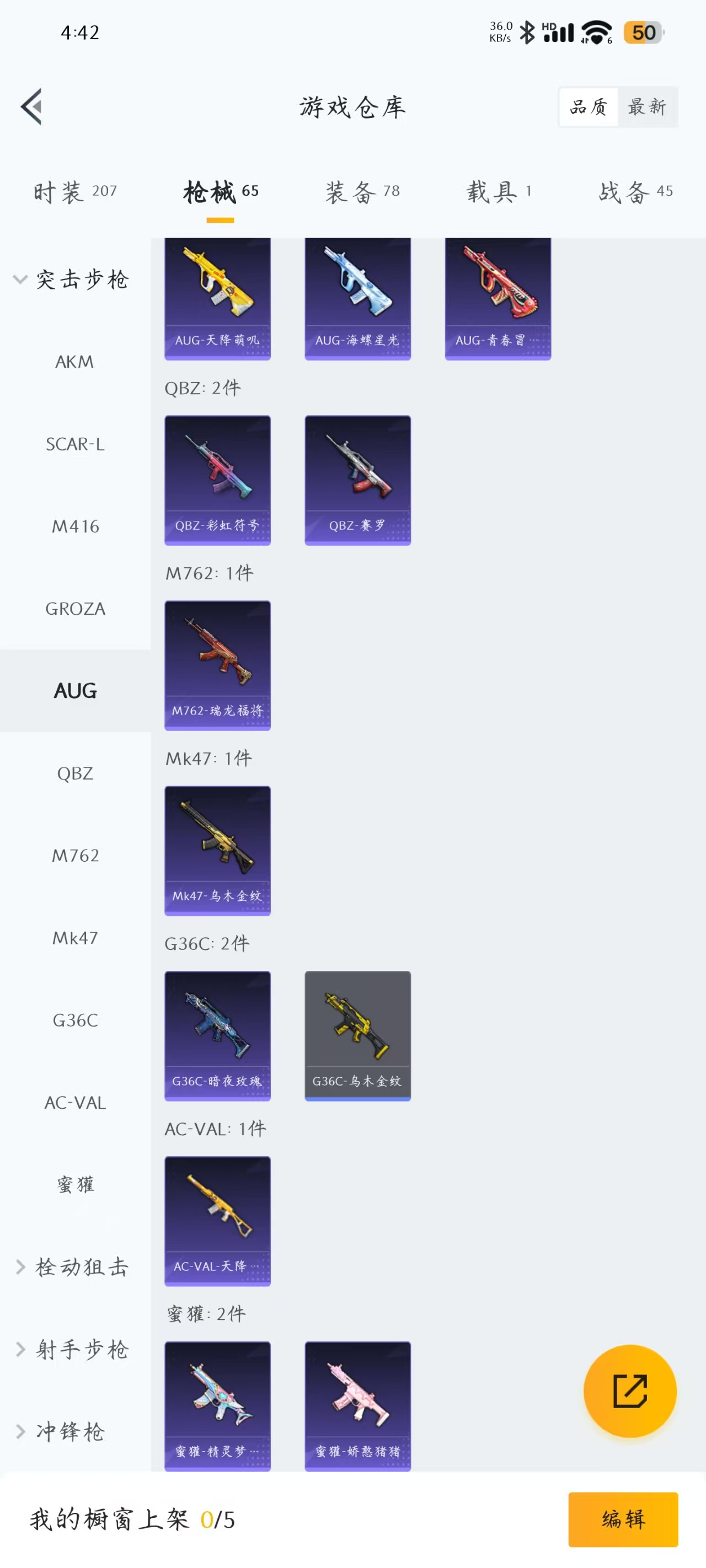Open the AUG-海螺星光 skin

[x=357, y=298]
